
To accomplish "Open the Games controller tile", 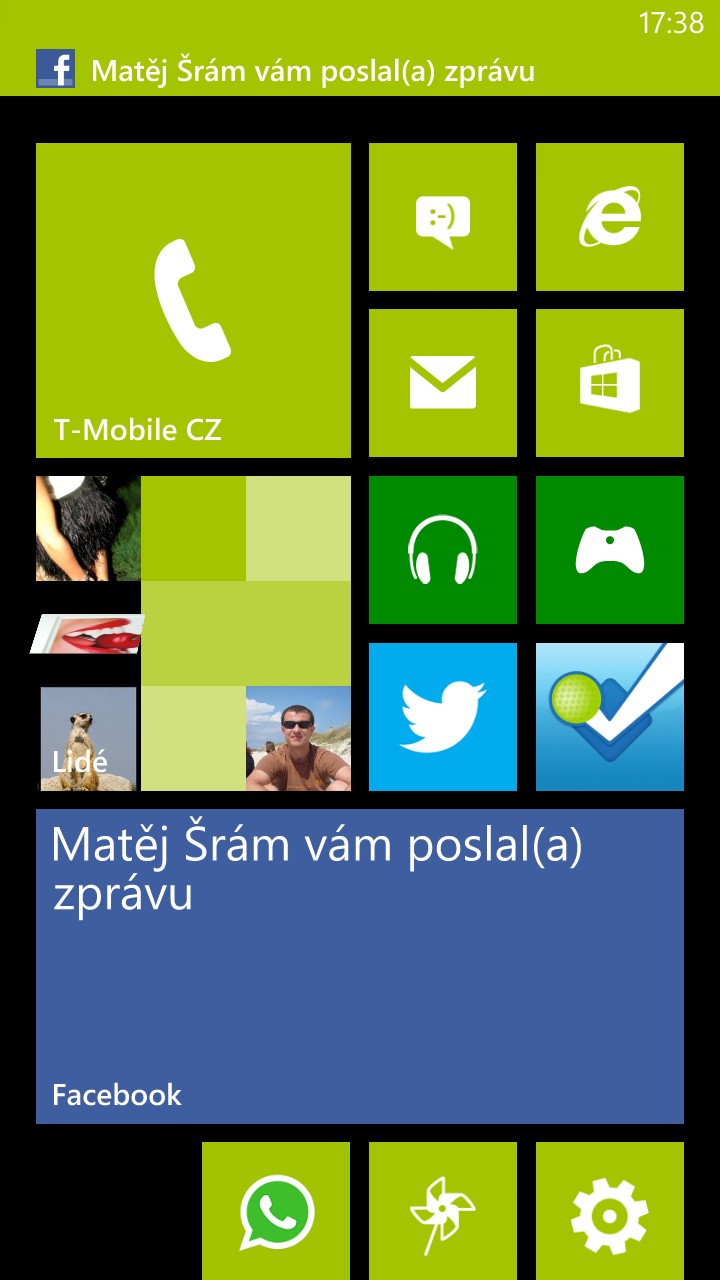I will pyautogui.click(x=610, y=550).
